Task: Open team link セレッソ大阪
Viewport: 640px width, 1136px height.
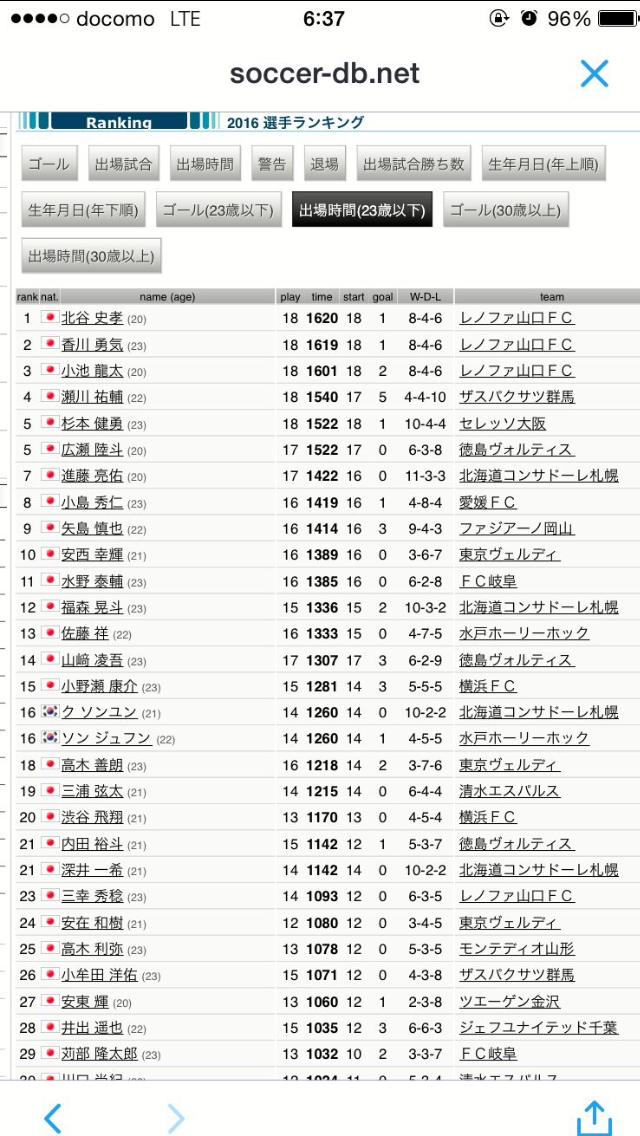Action: (x=502, y=423)
